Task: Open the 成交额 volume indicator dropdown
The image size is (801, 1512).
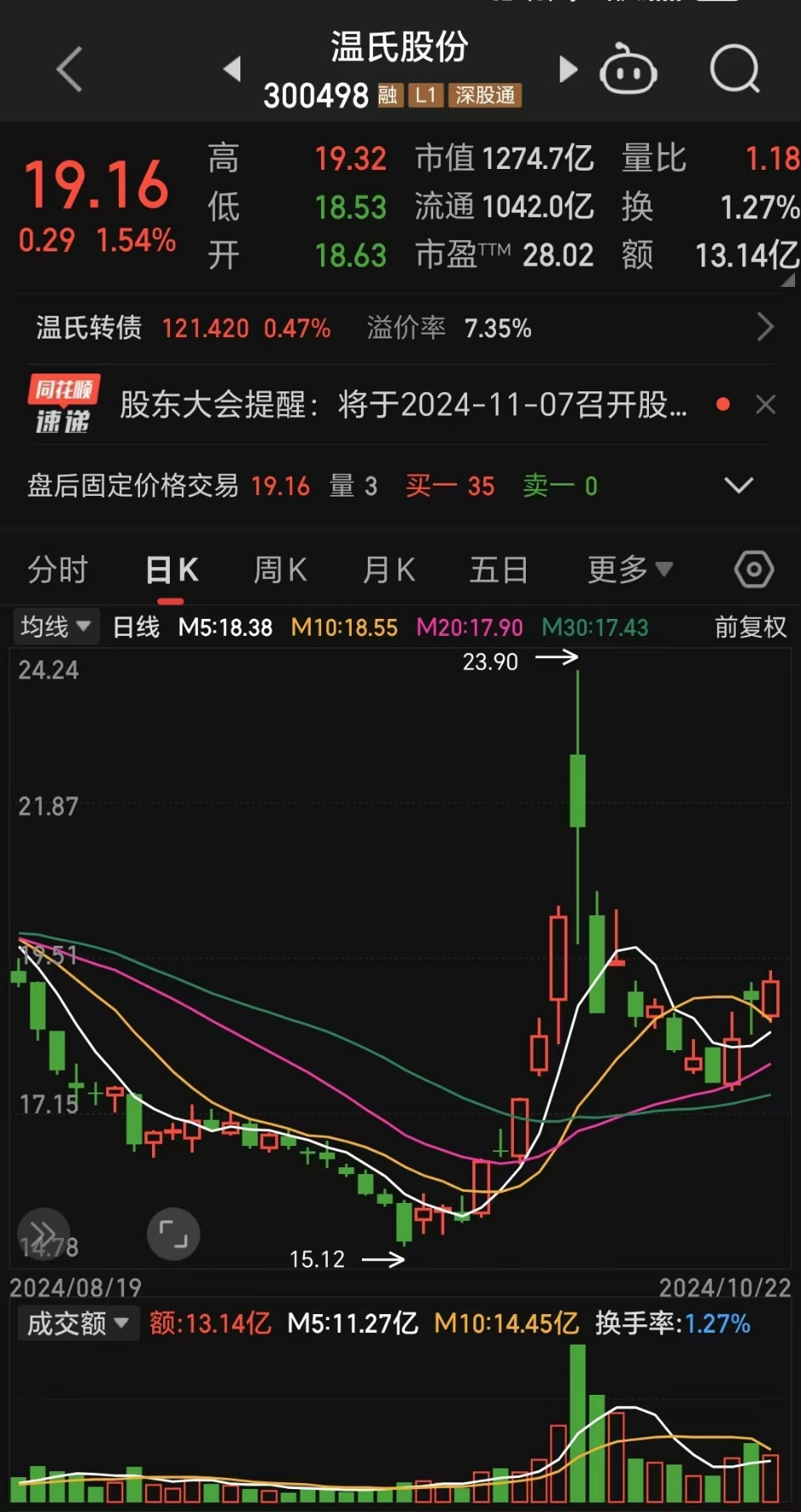Action: tap(78, 1324)
